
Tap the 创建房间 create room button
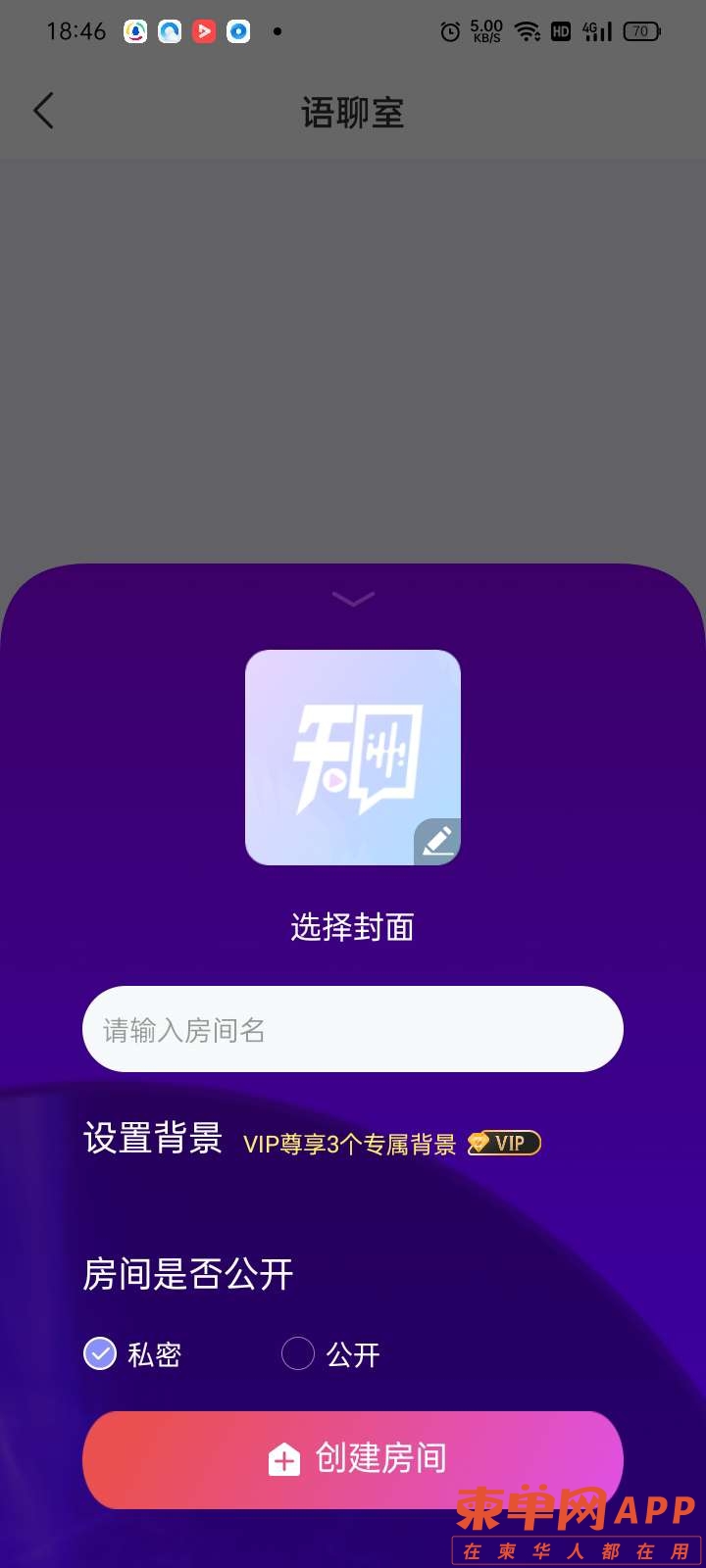(353, 1458)
